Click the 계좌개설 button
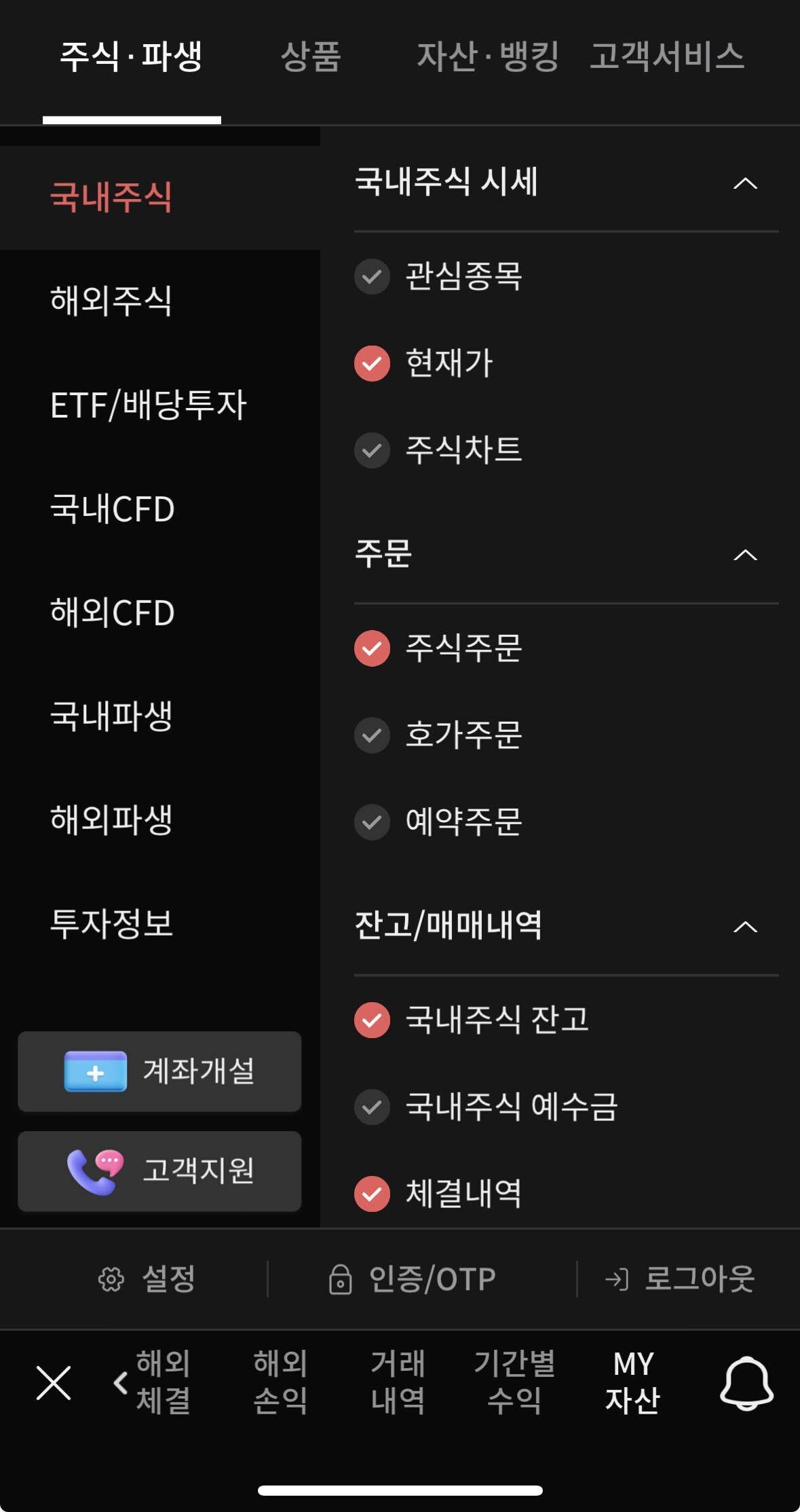The width and height of the screenshot is (800, 1512). [x=159, y=1071]
